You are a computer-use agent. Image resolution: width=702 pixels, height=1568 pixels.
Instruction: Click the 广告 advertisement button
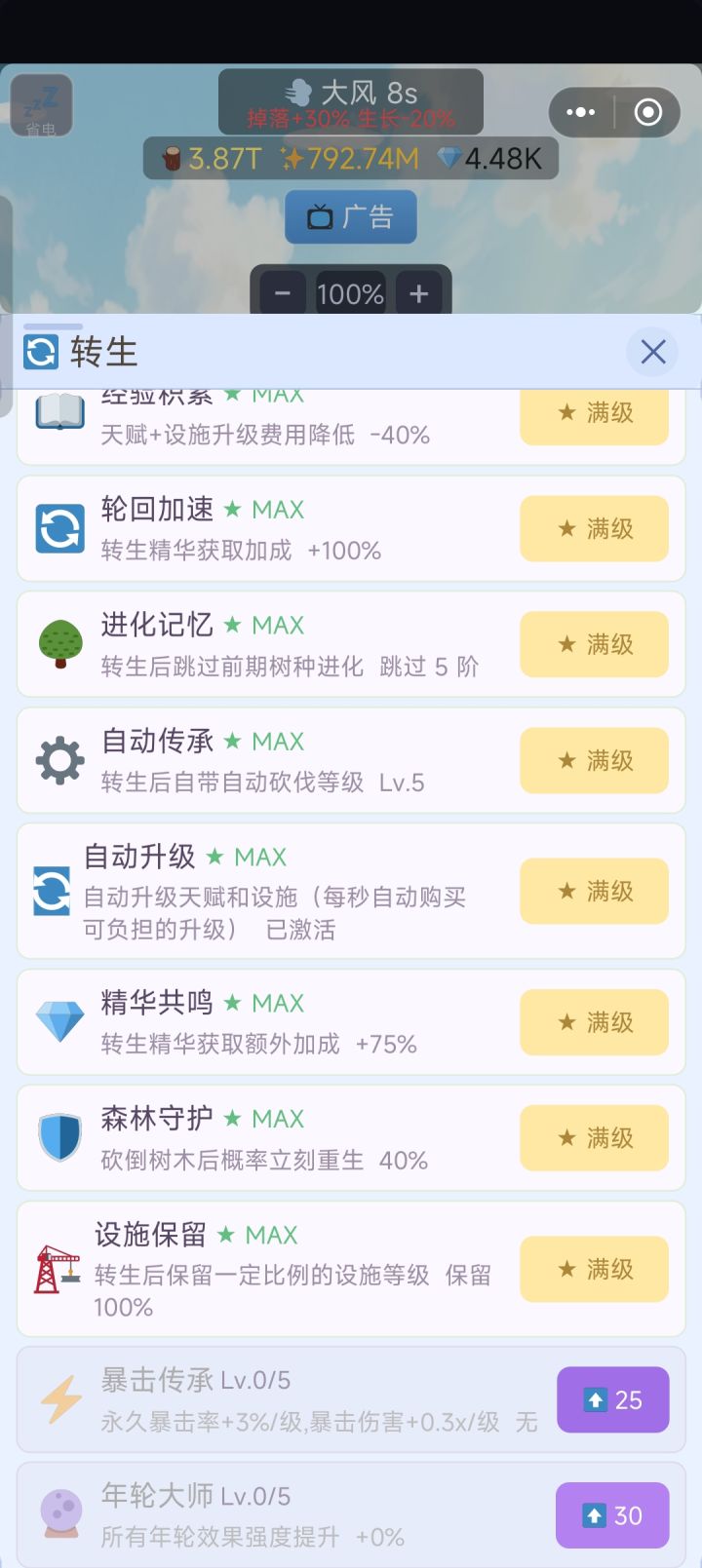[350, 216]
